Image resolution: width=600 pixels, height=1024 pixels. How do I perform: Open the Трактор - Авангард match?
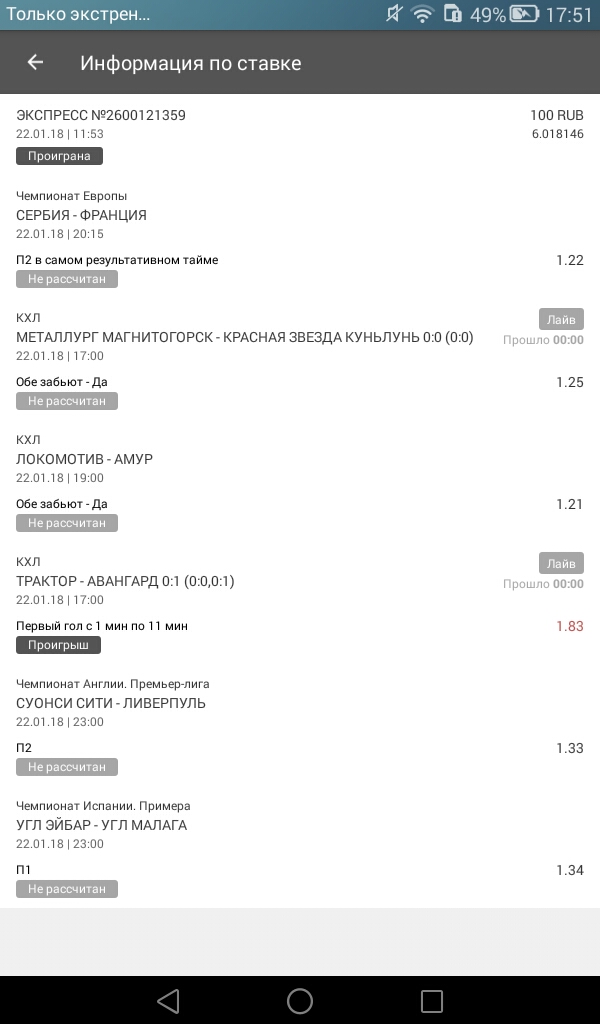click(x=125, y=581)
